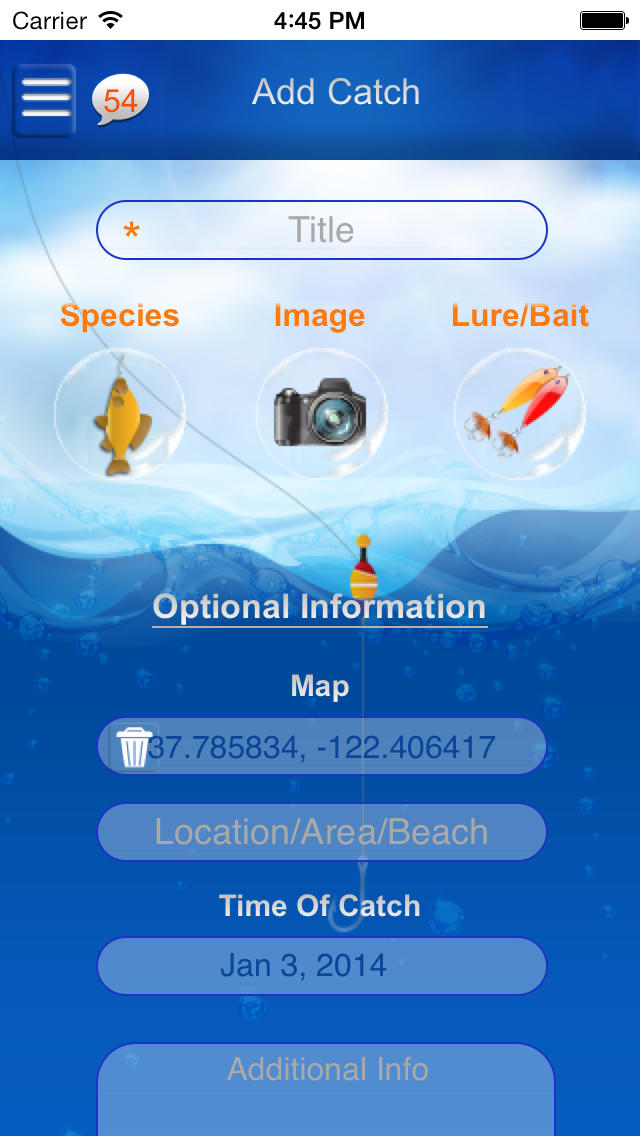
Task: Tap the Additional Info text box
Action: (326, 1090)
